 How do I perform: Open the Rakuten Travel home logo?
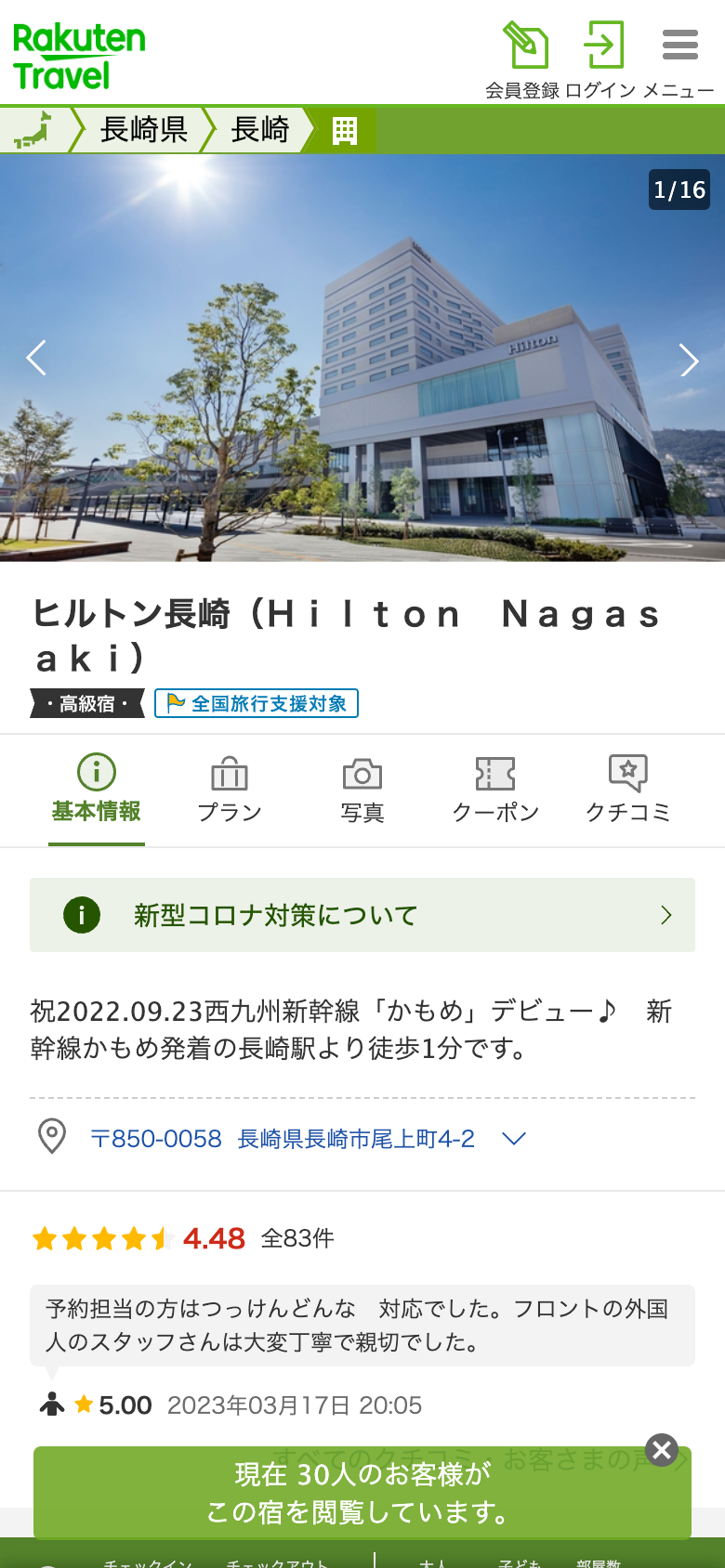pos(78,56)
